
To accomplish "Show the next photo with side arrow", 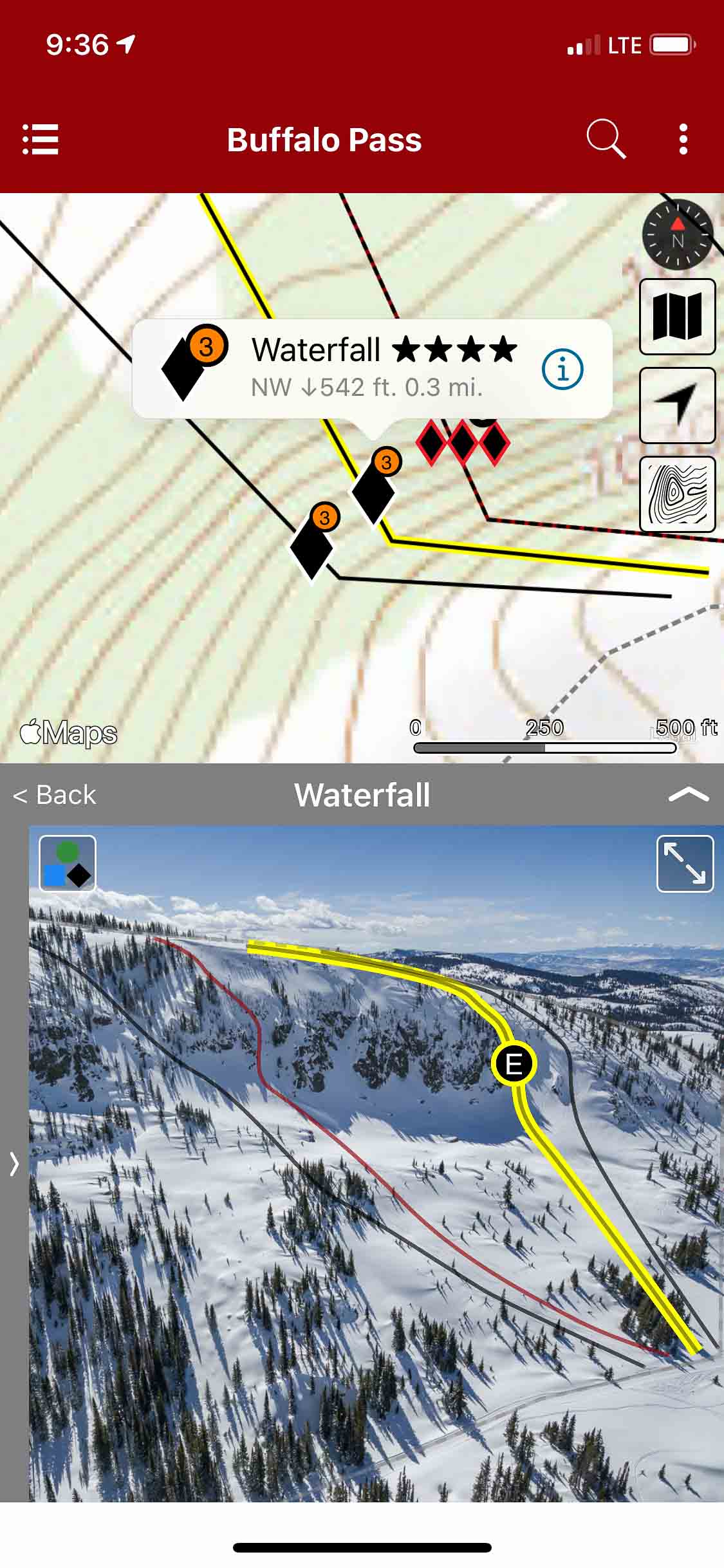I will point(14,1163).
